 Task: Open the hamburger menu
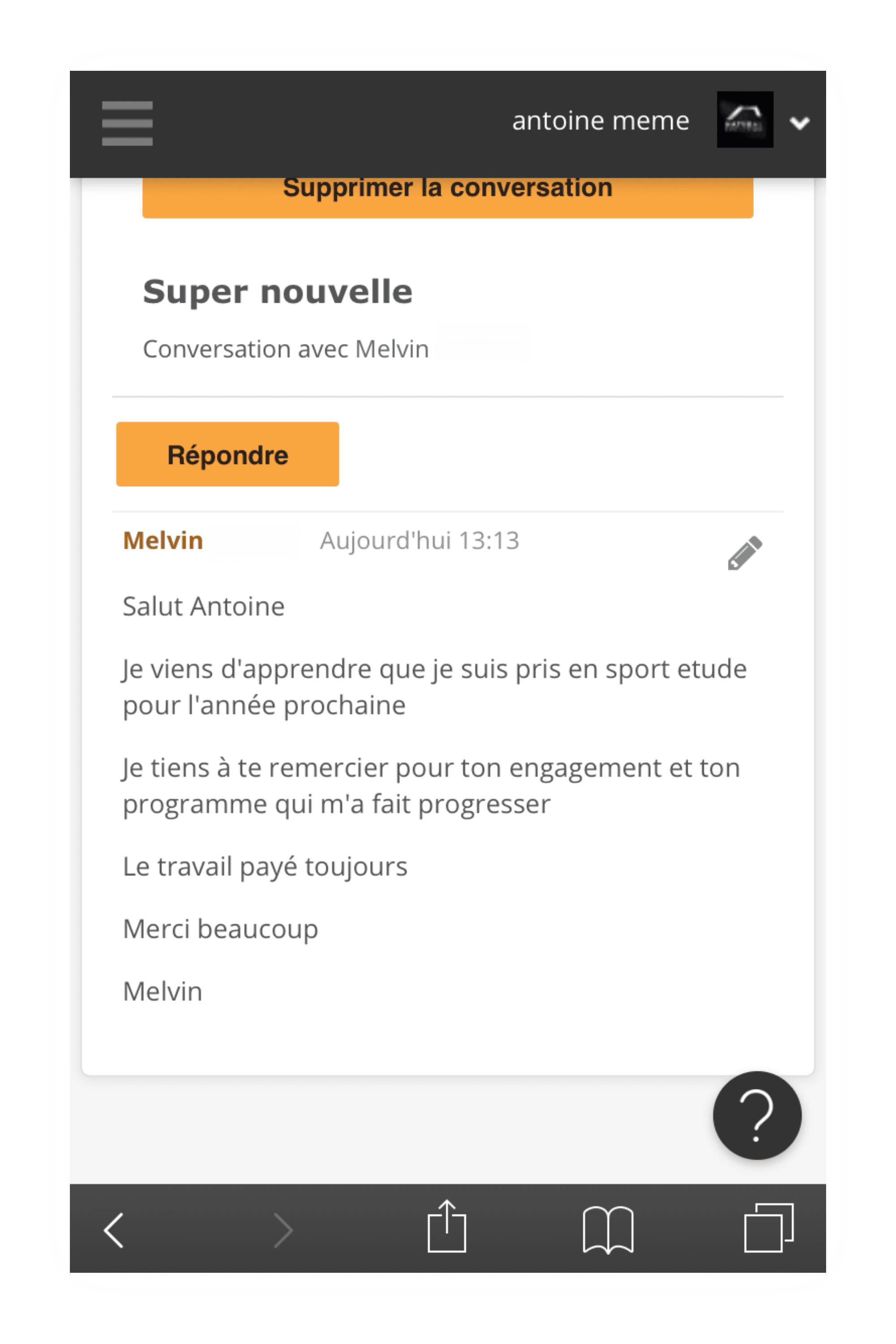click(127, 124)
